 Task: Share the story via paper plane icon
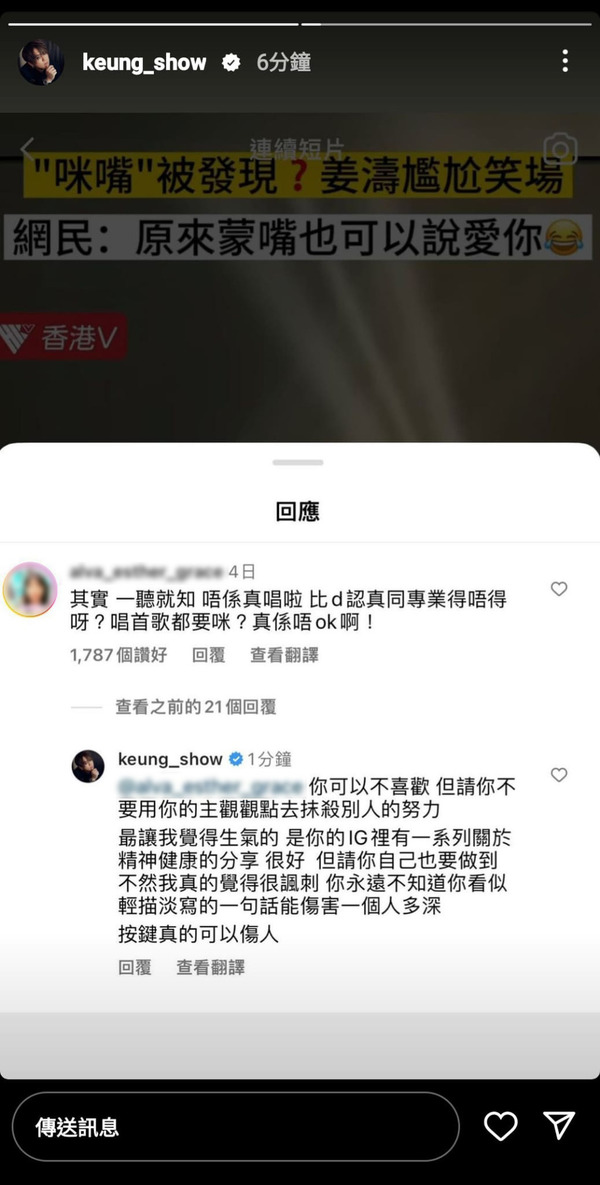559,1126
